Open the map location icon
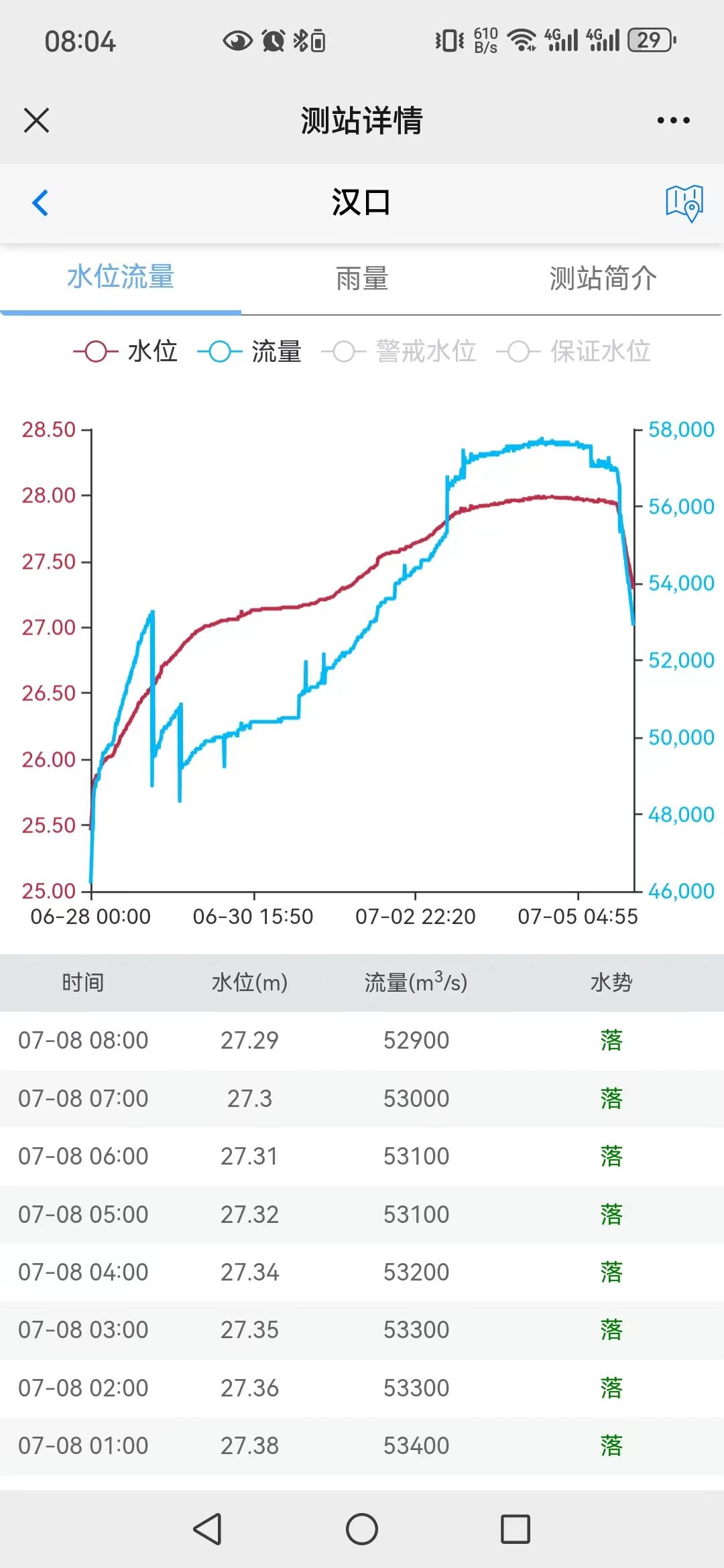Image resolution: width=724 pixels, height=1568 pixels. pyautogui.click(x=684, y=203)
